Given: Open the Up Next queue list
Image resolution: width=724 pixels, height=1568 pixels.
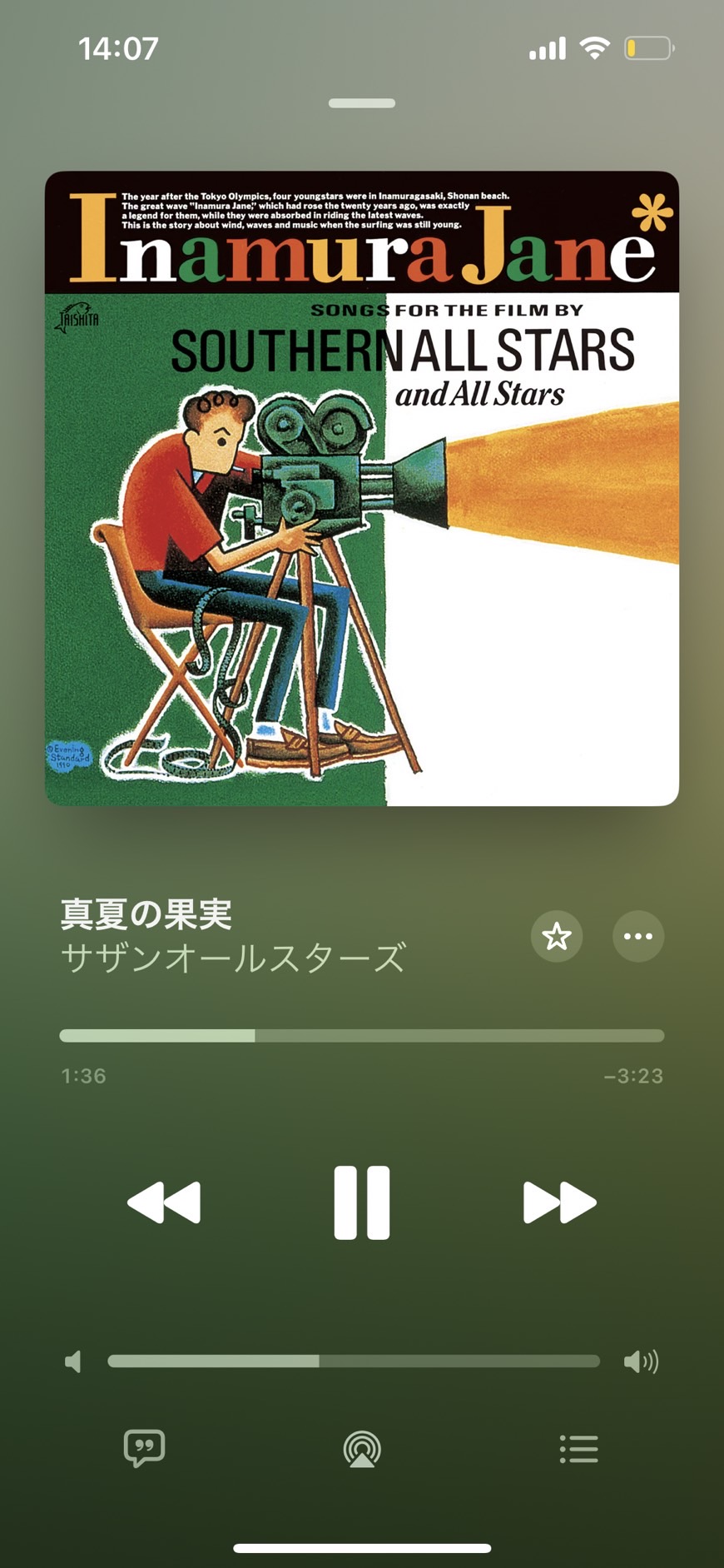Looking at the screenshot, I should (x=579, y=1449).
